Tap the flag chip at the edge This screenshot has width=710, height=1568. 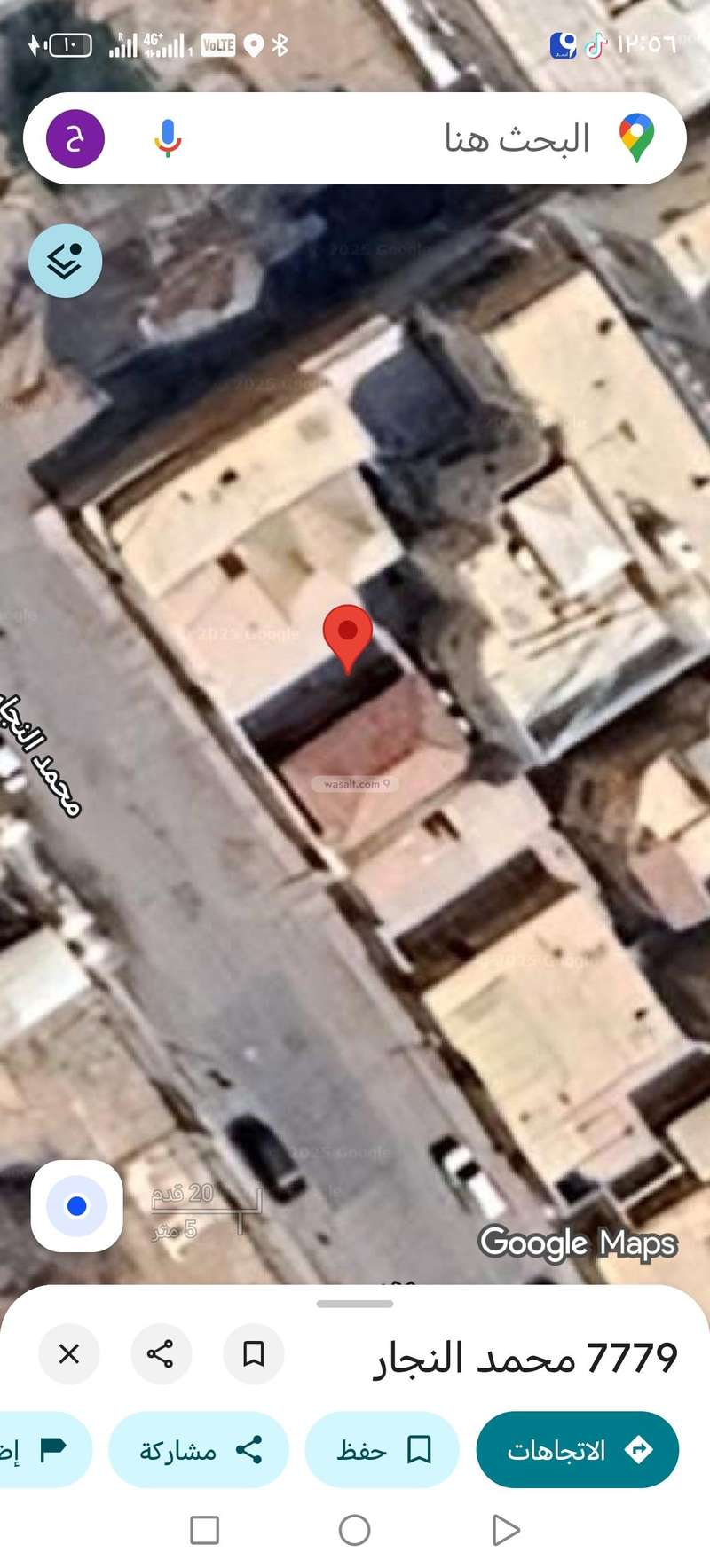tap(44, 1450)
